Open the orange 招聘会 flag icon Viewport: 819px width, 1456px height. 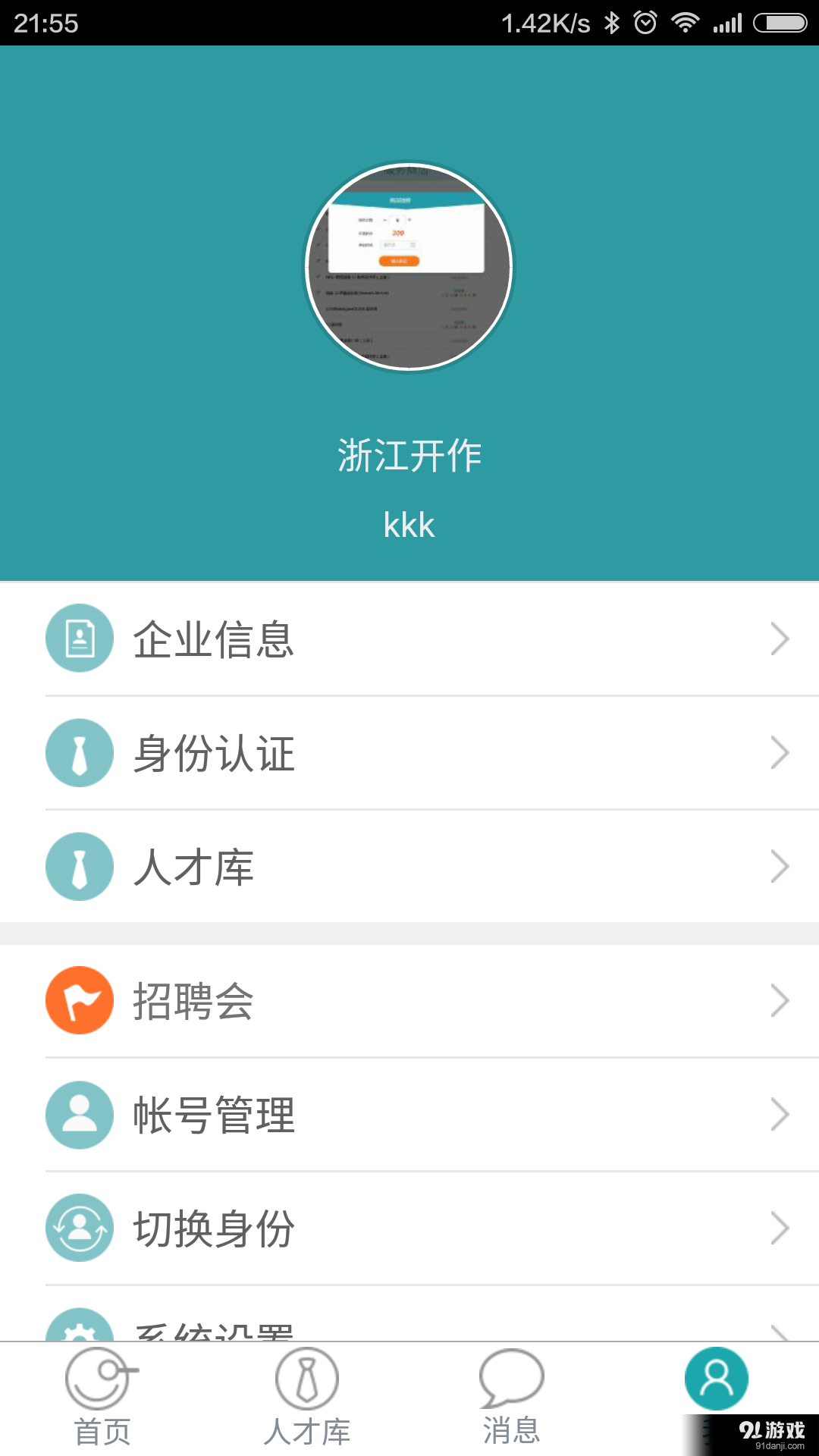(79, 1000)
